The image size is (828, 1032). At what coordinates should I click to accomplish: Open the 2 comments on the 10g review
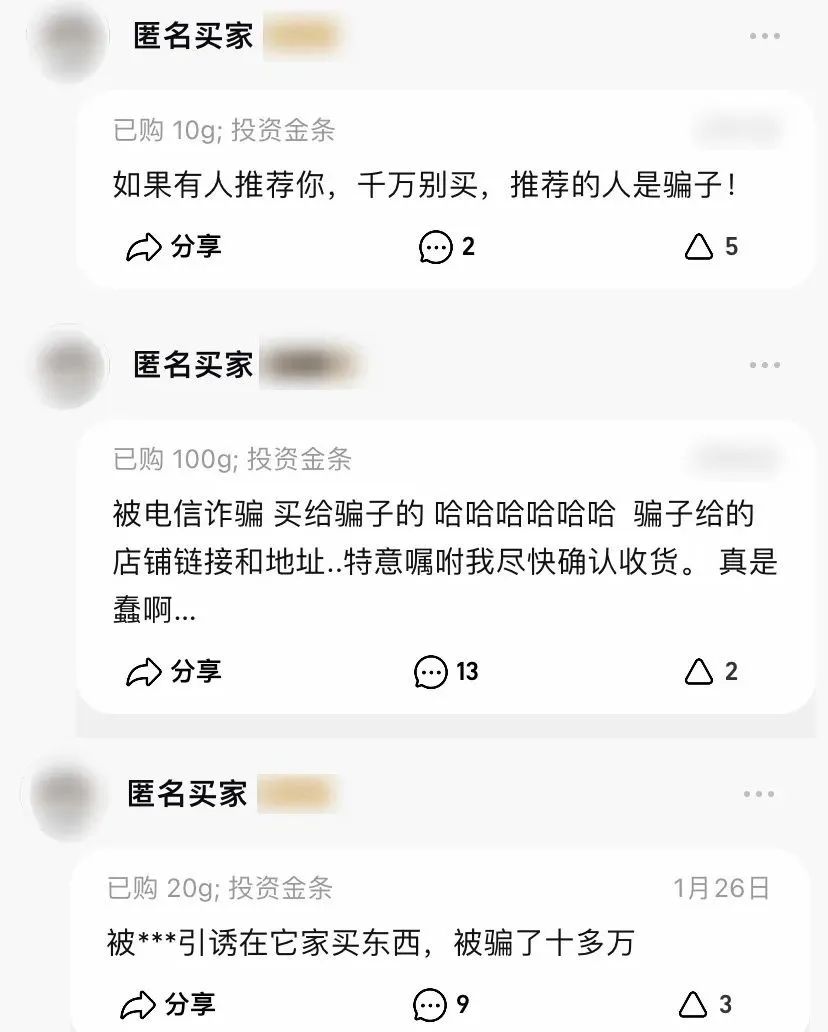[x=446, y=247]
